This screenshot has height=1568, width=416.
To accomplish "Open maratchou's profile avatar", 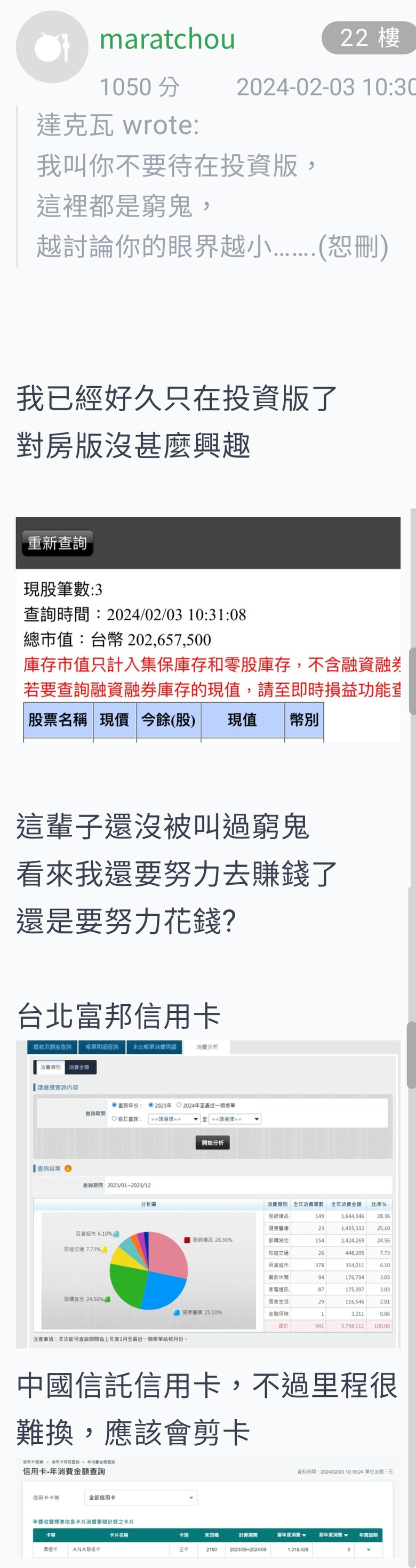I will click(x=52, y=47).
